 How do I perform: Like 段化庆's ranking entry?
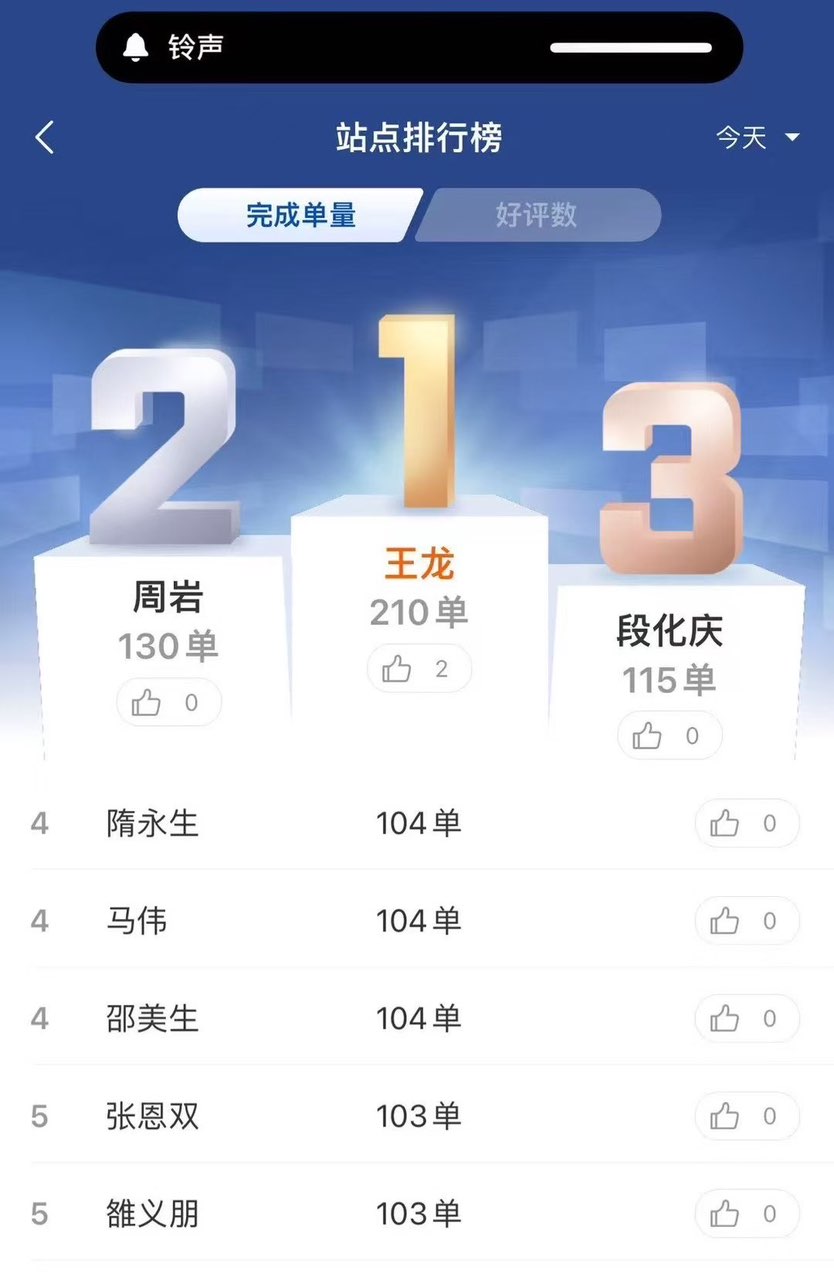(x=669, y=737)
